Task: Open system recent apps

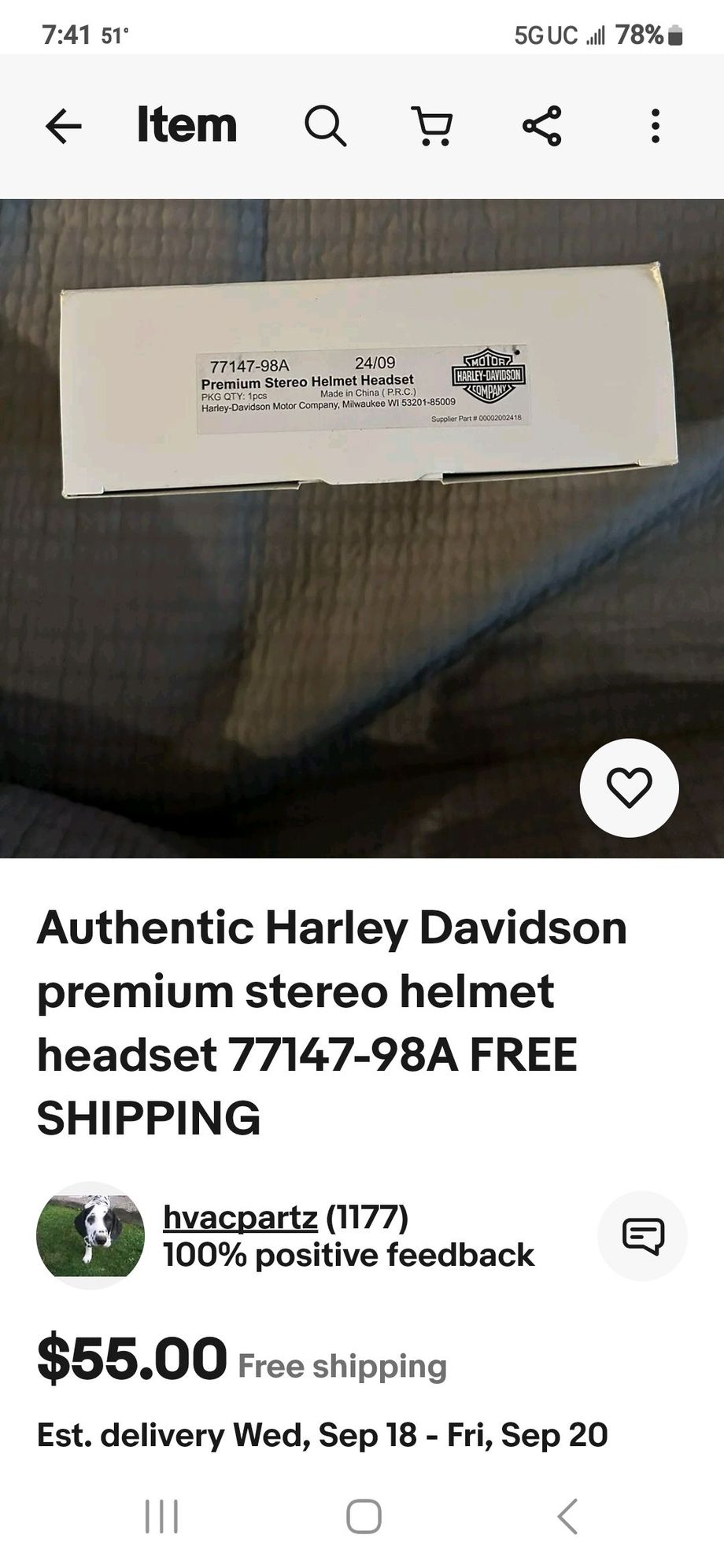Action: 162,1516
